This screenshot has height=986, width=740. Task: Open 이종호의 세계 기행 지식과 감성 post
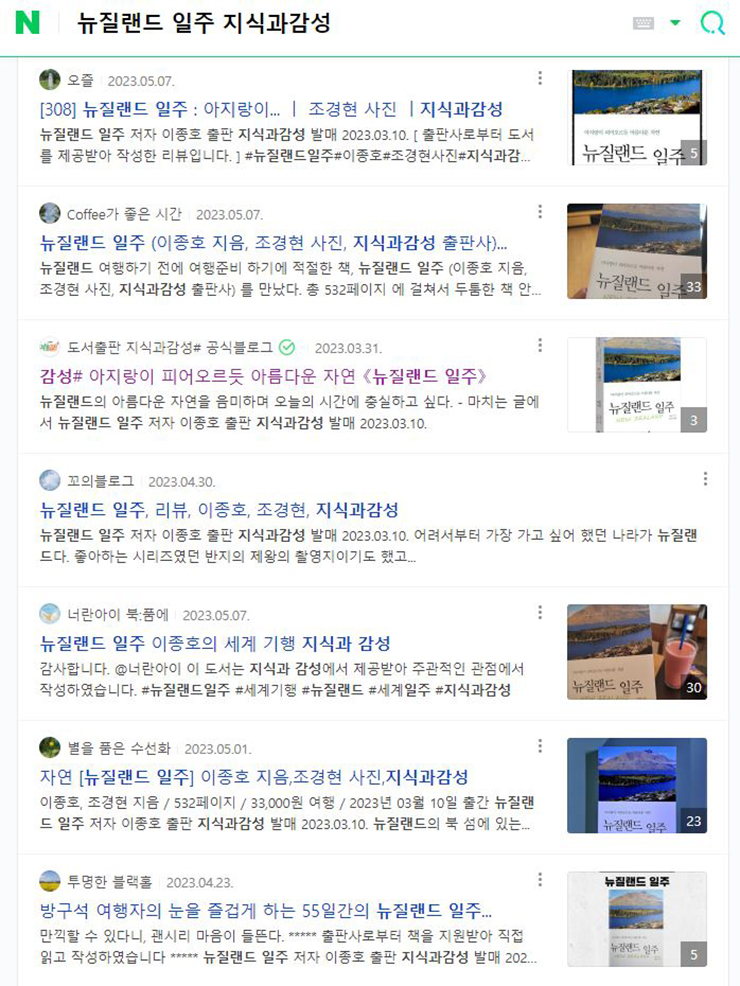pyautogui.click(x=215, y=644)
